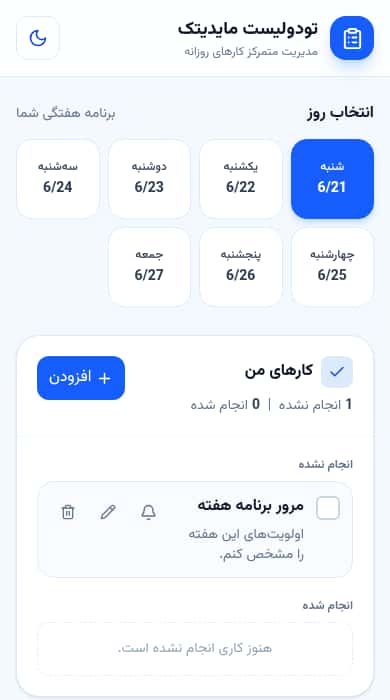Choose دوشنبه 6/23 from the week
Viewport: 390px width, 700px height.
[149, 179]
